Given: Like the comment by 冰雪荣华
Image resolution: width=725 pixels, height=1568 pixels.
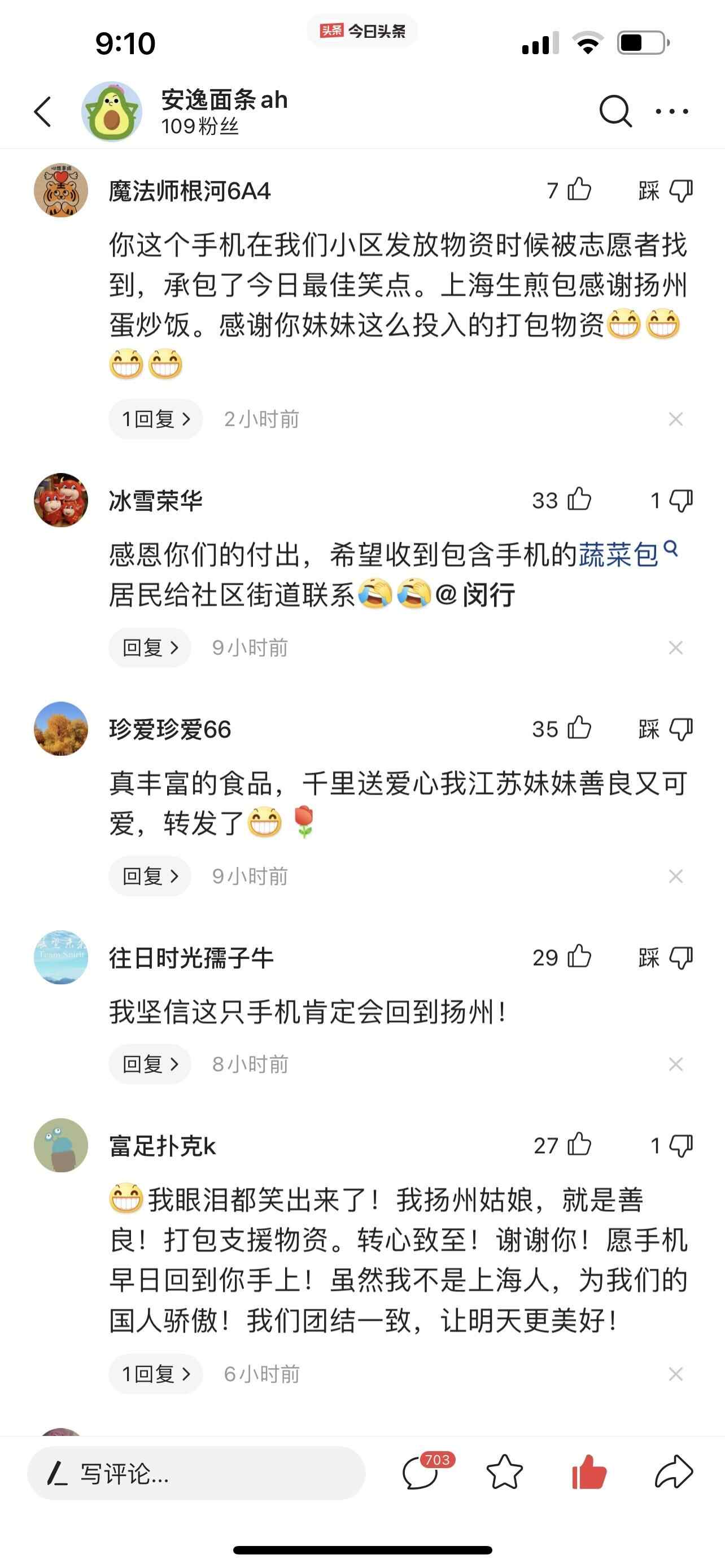Looking at the screenshot, I should pyautogui.click(x=579, y=500).
